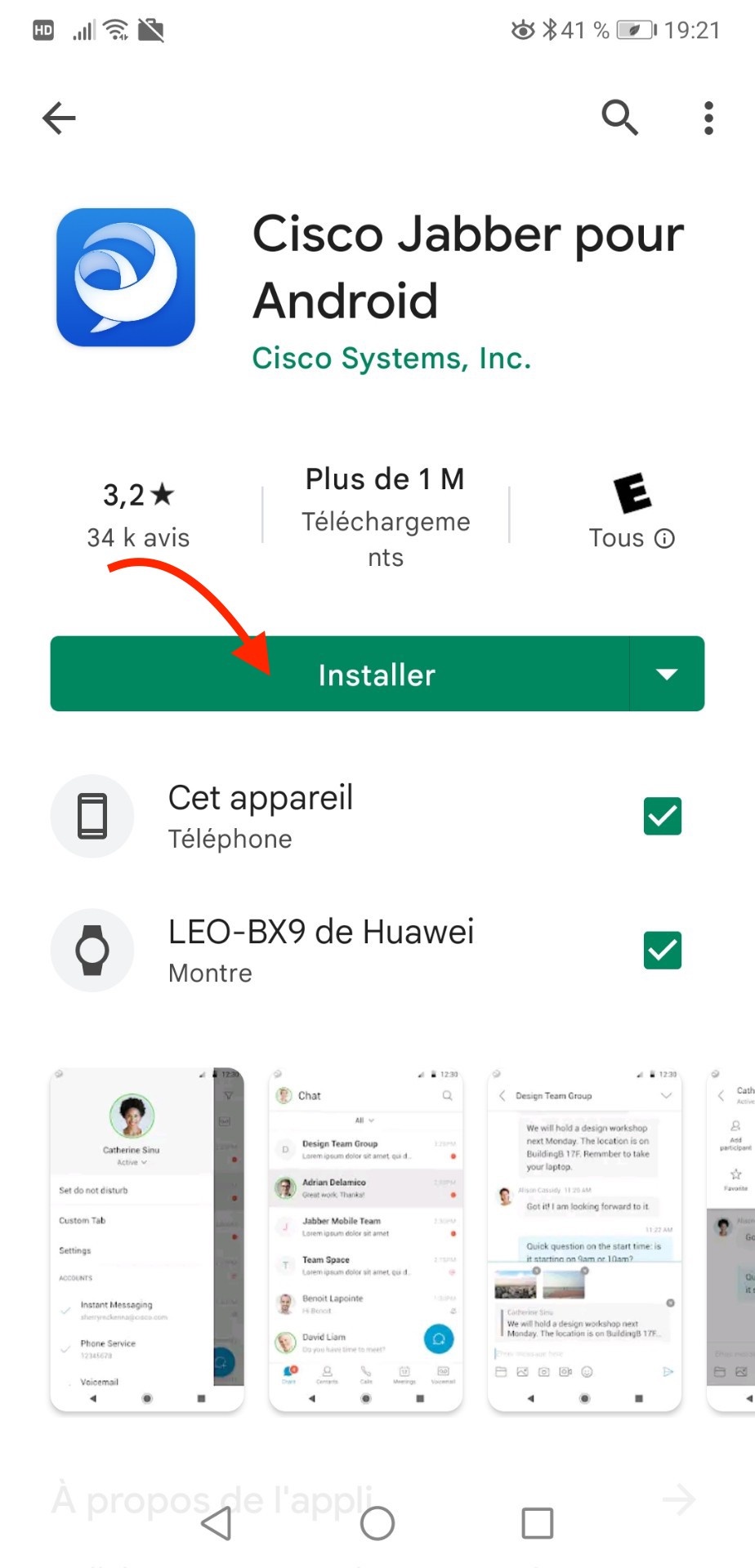Expand the install options dropdown arrow
The width and height of the screenshot is (755, 1568).
(x=667, y=675)
